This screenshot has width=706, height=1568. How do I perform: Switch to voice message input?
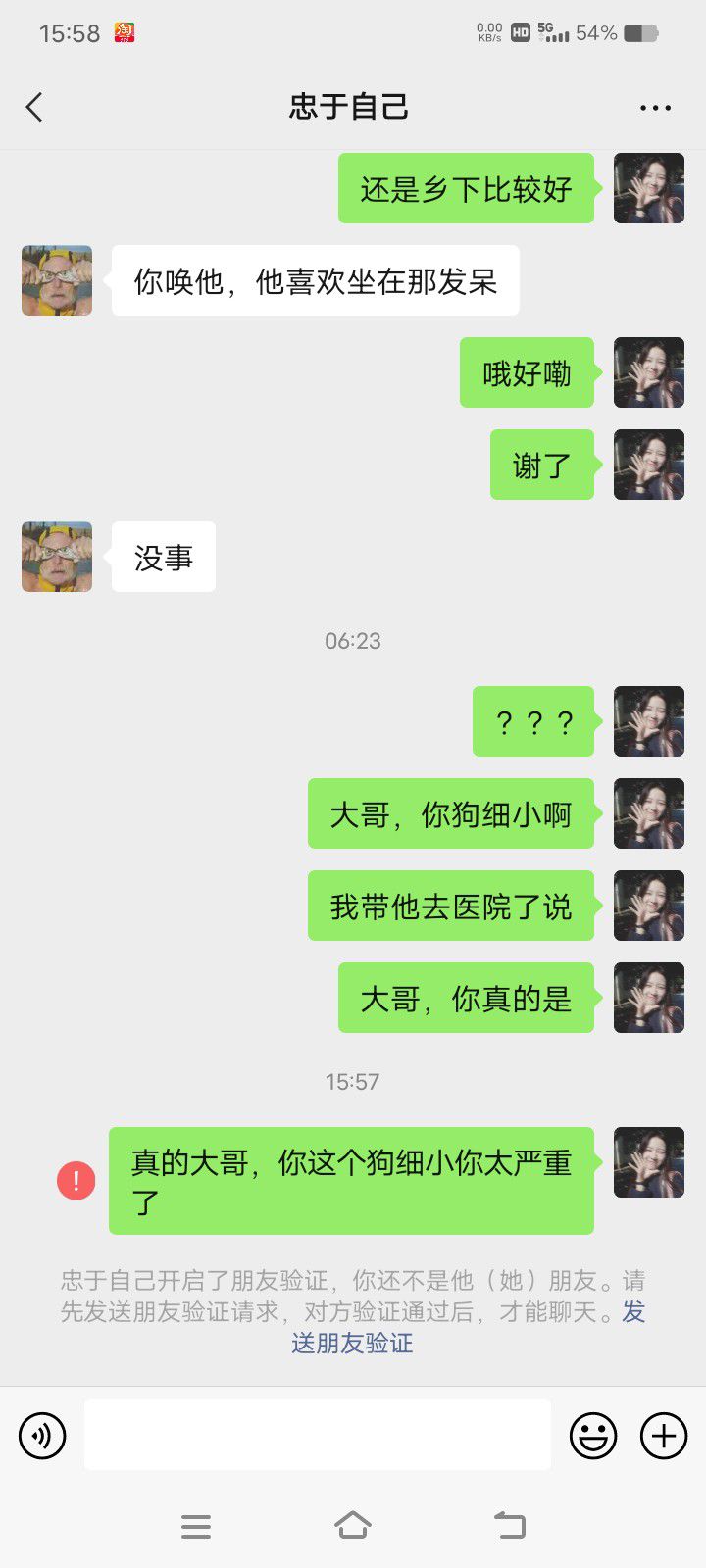click(42, 1437)
